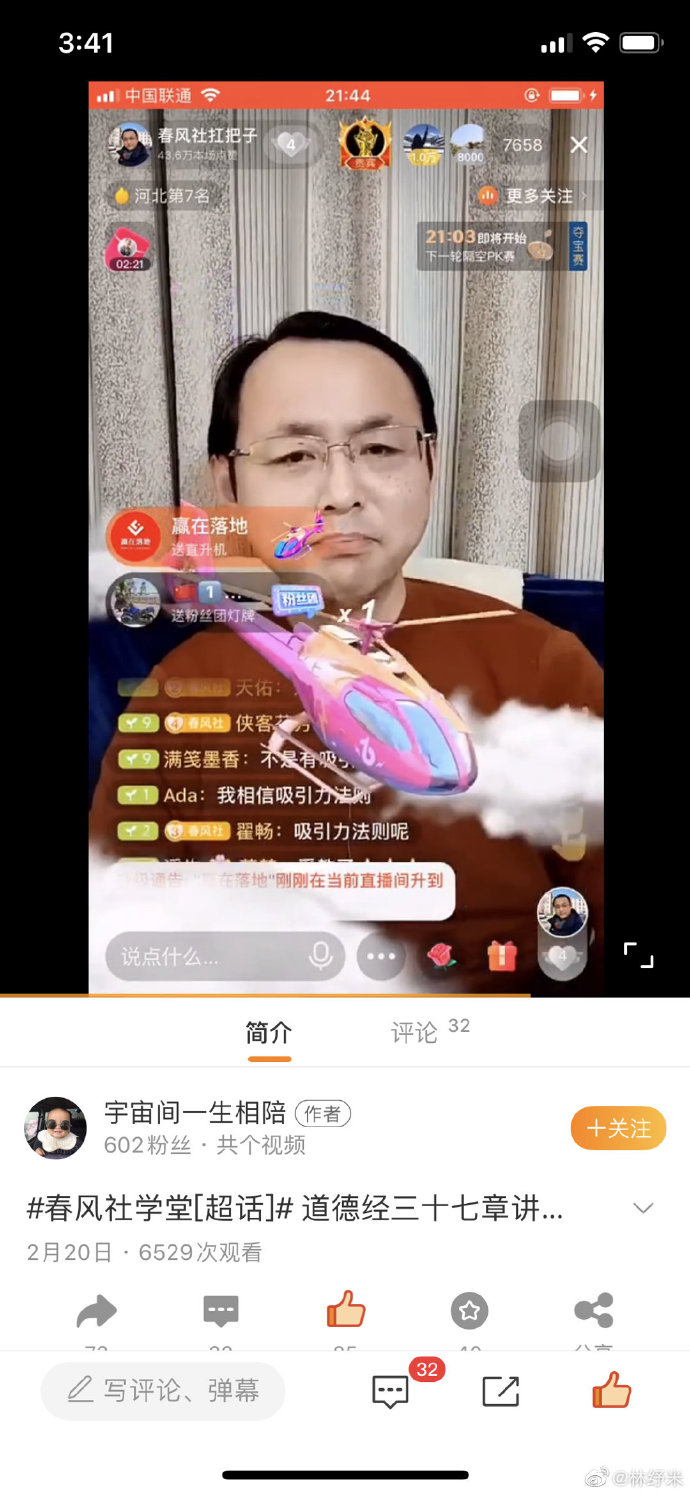Favorite this video with the star icon
690x1494 pixels.
469,1311
